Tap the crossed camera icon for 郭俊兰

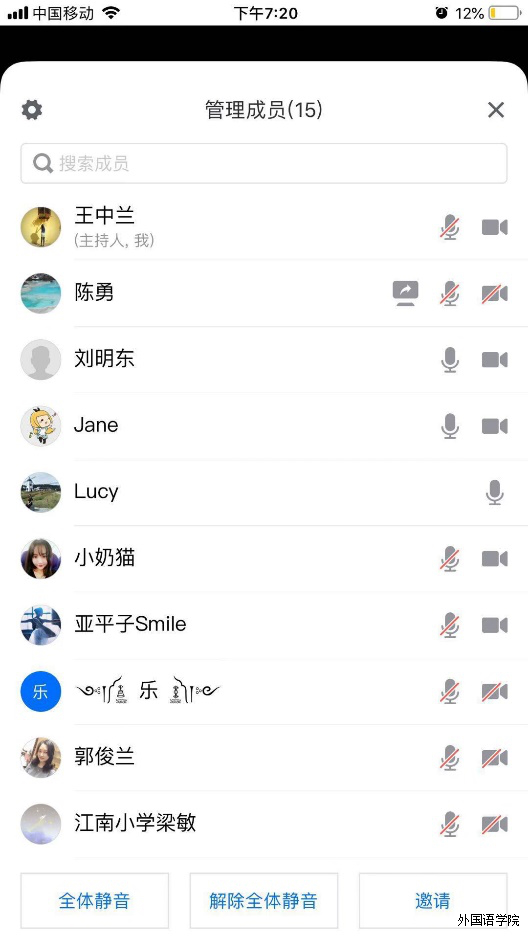pos(494,758)
